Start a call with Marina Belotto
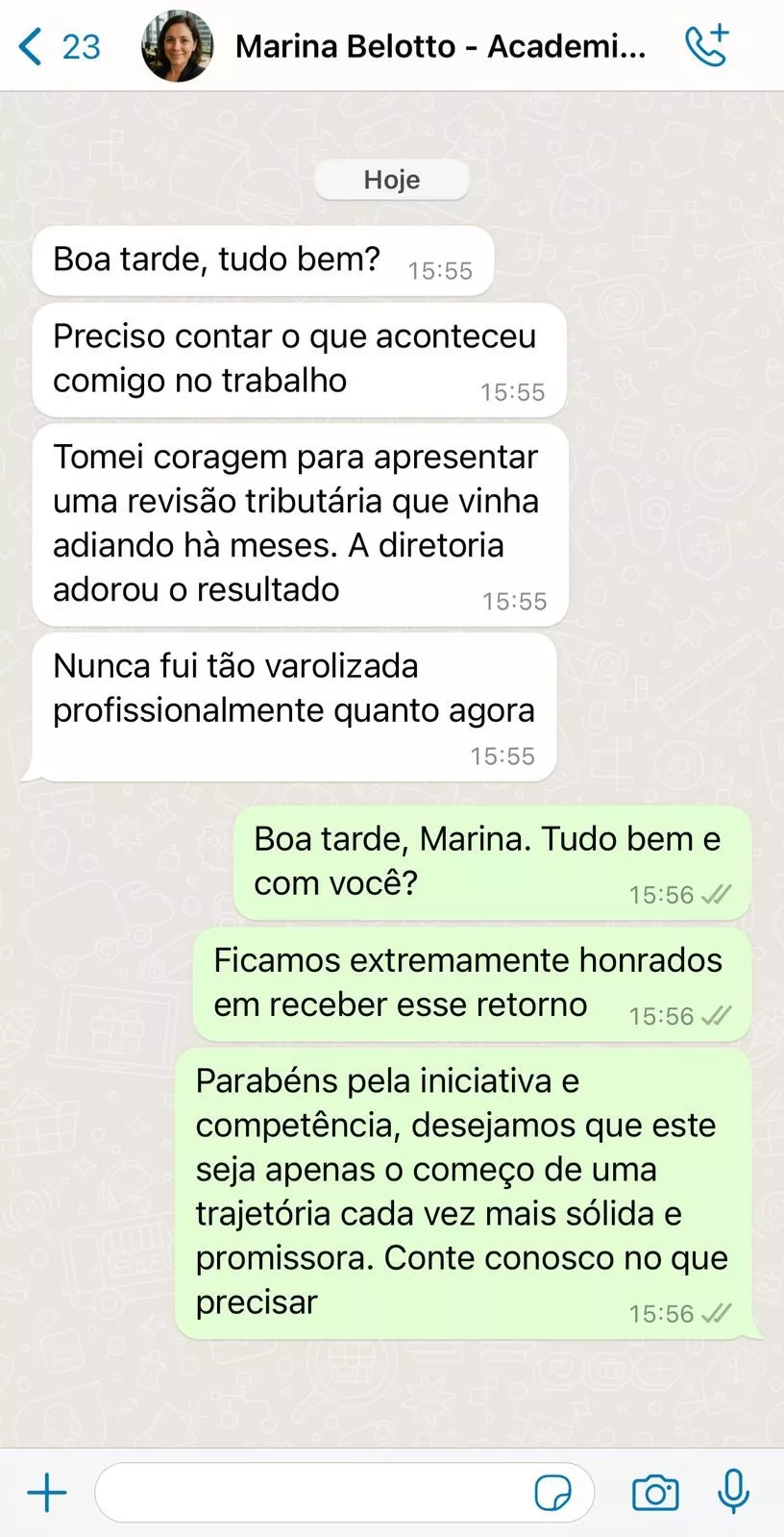Viewport: 784px width, 1537px height. coord(706,46)
